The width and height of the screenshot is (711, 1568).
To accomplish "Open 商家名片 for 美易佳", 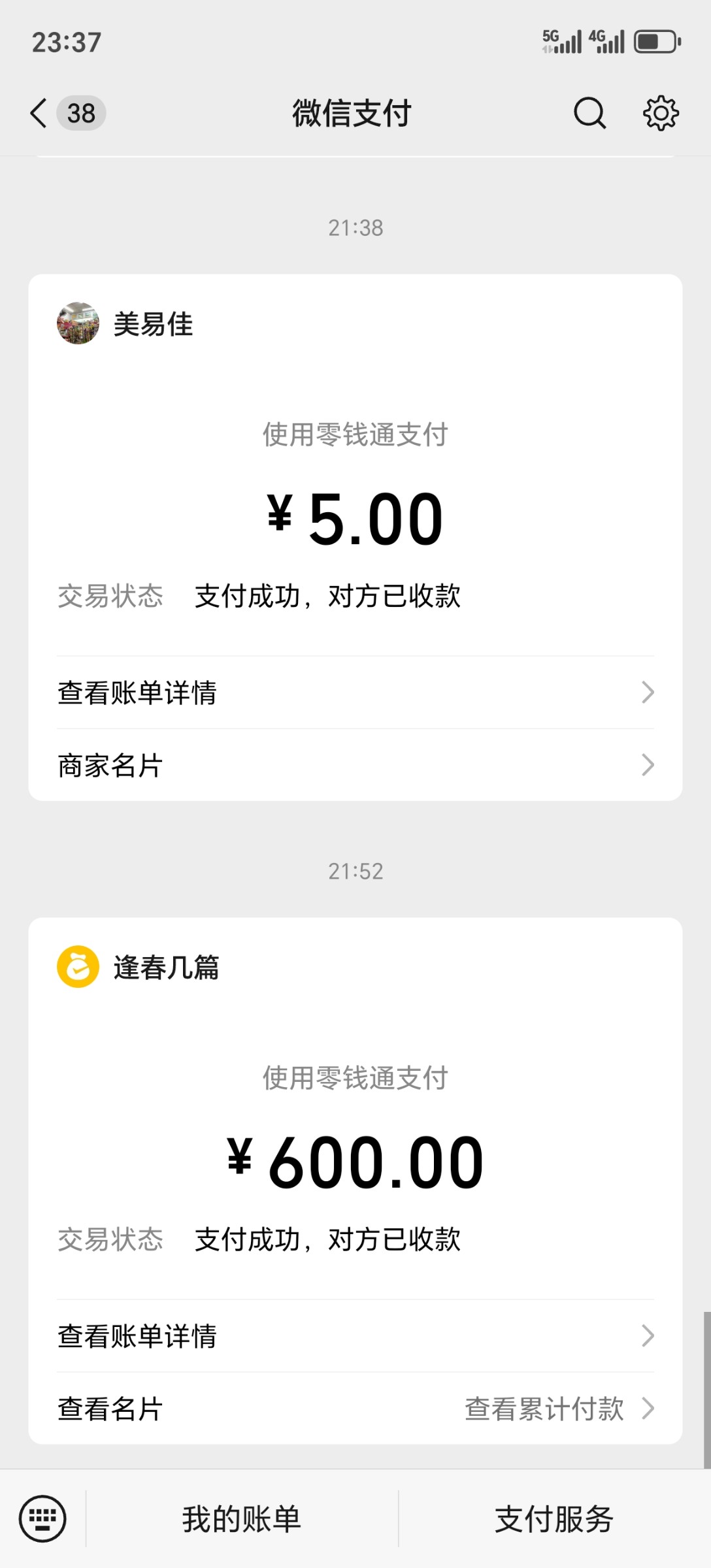I will (x=355, y=765).
